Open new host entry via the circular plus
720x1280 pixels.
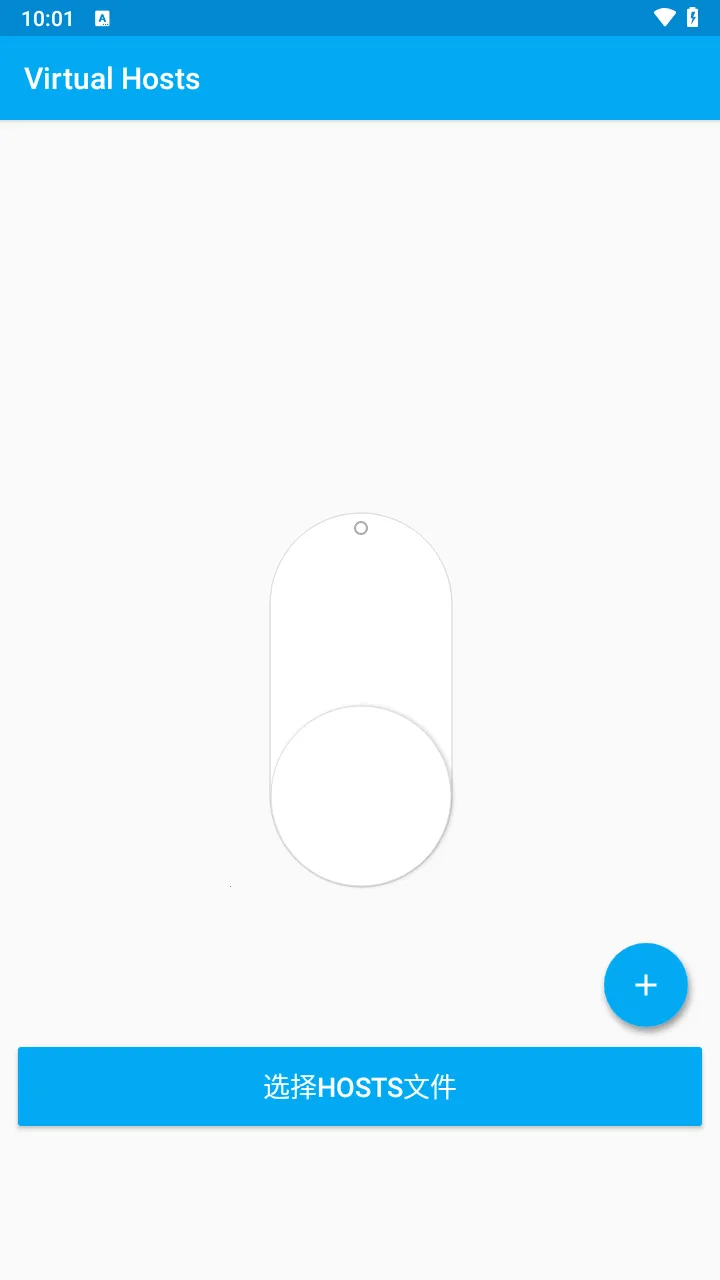pos(645,985)
